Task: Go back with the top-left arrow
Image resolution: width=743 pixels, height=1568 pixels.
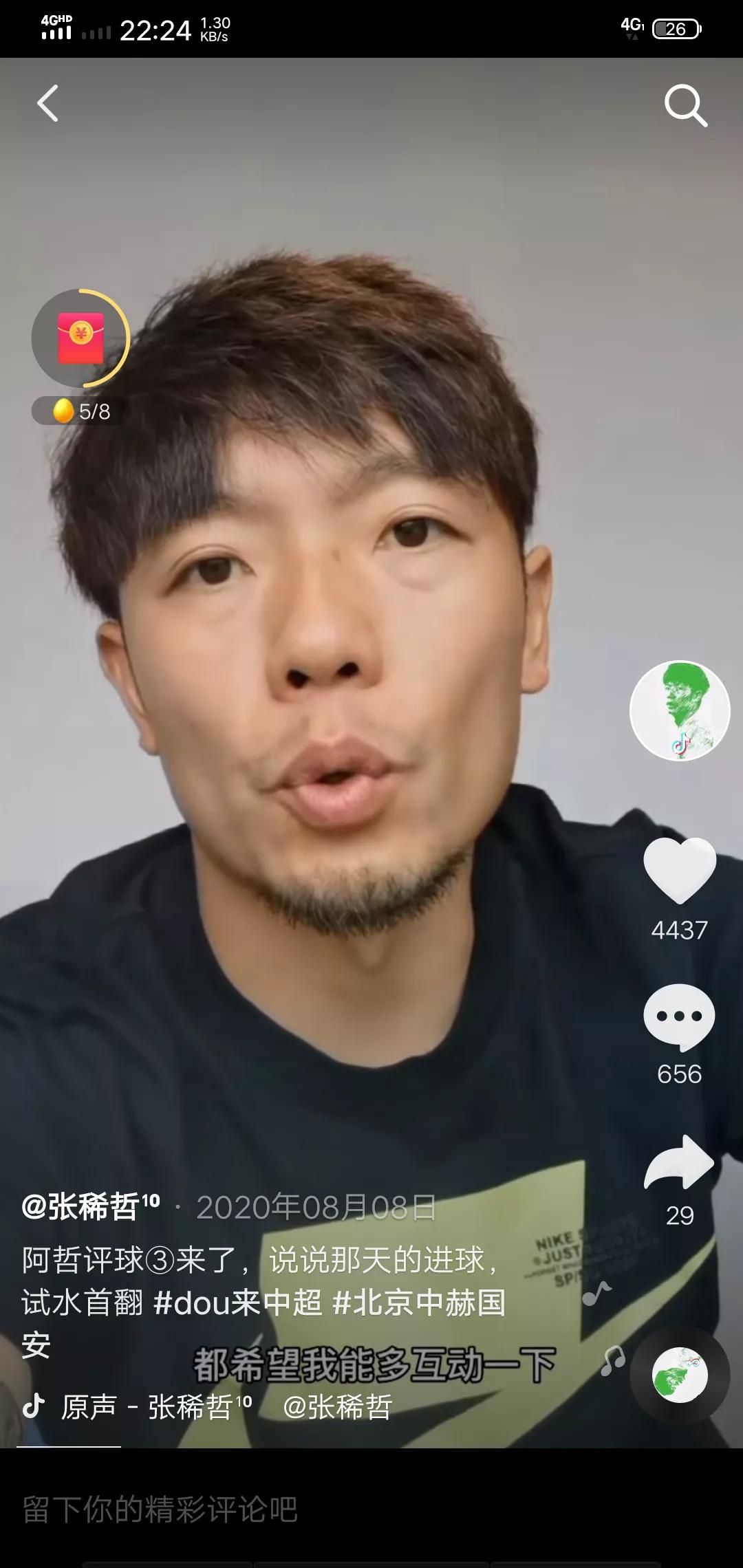Action: pos(47,104)
